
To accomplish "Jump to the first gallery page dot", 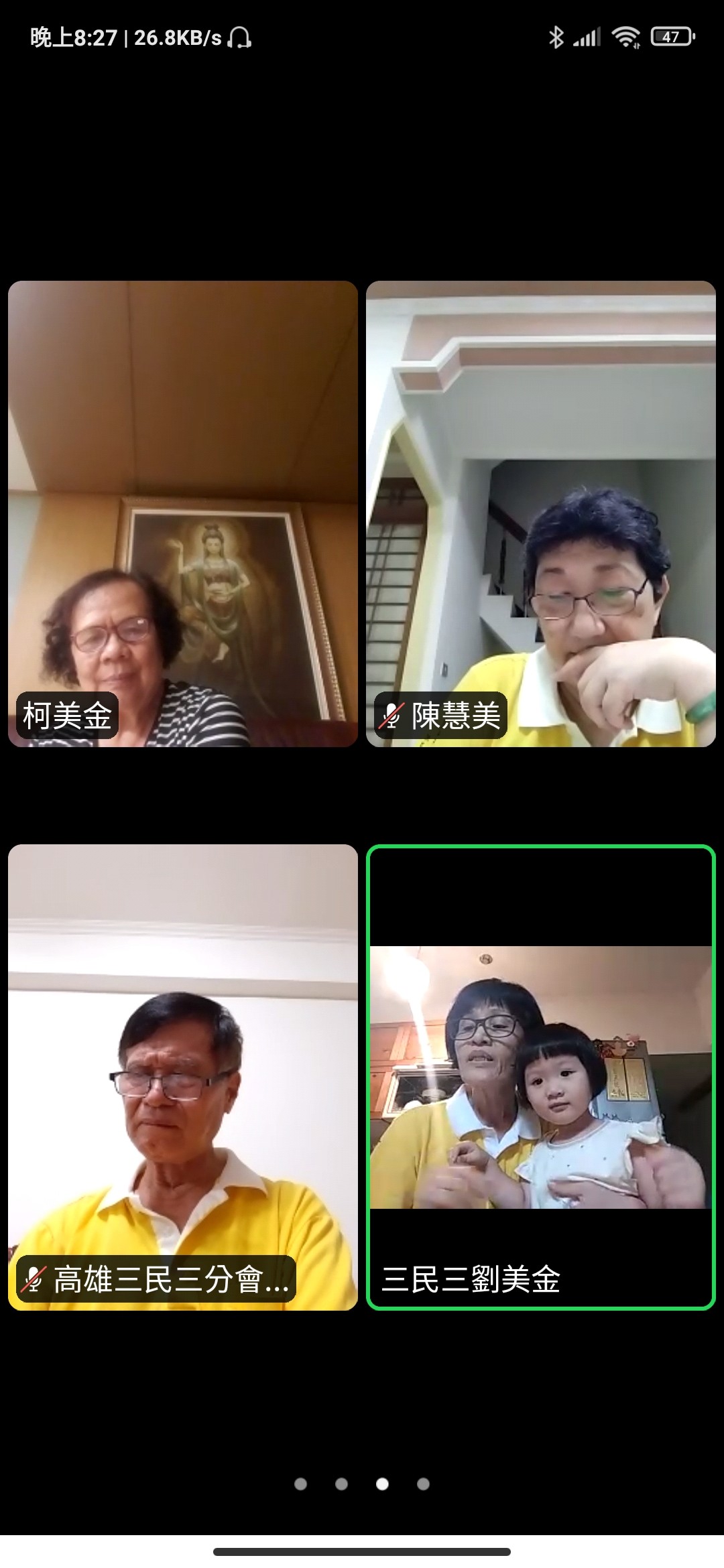I will (x=300, y=1484).
